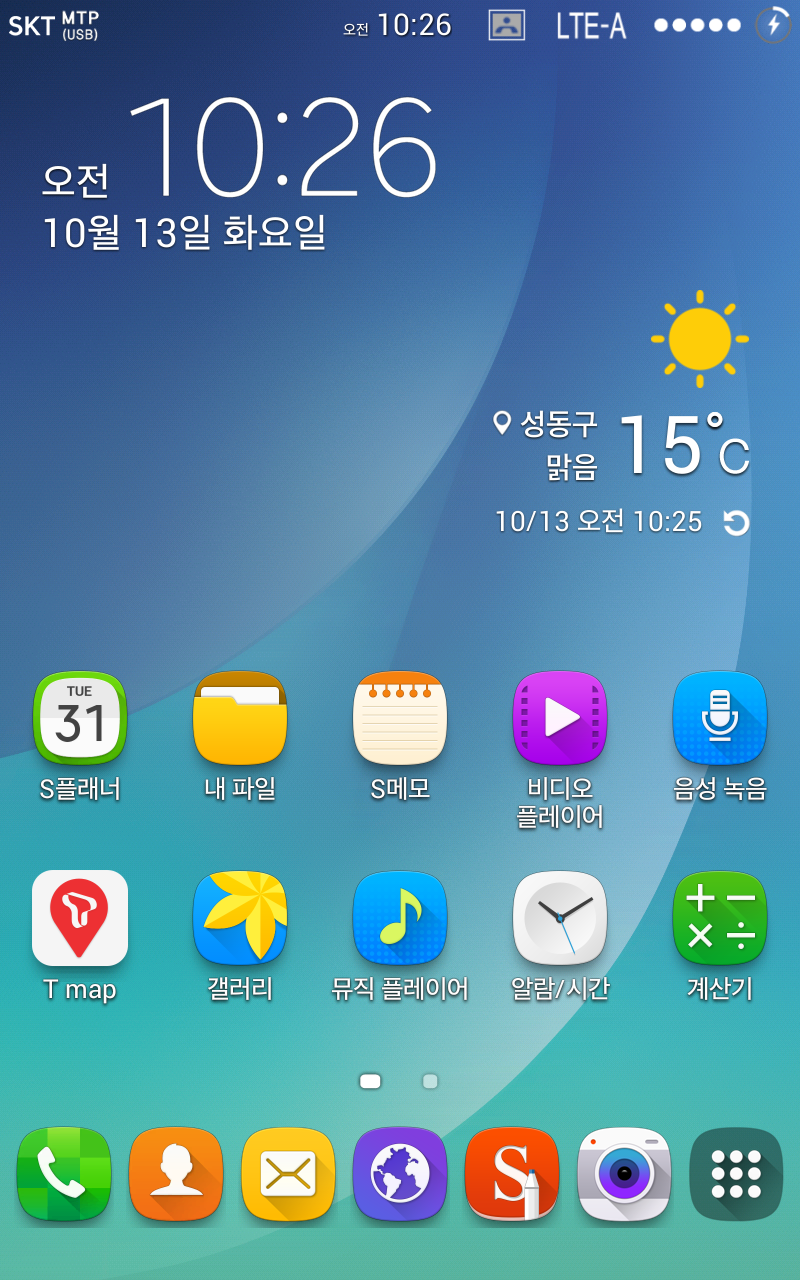Image resolution: width=800 pixels, height=1280 pixels.
Task: Launch the internet browser globe icon
Action: point(400,1174)
